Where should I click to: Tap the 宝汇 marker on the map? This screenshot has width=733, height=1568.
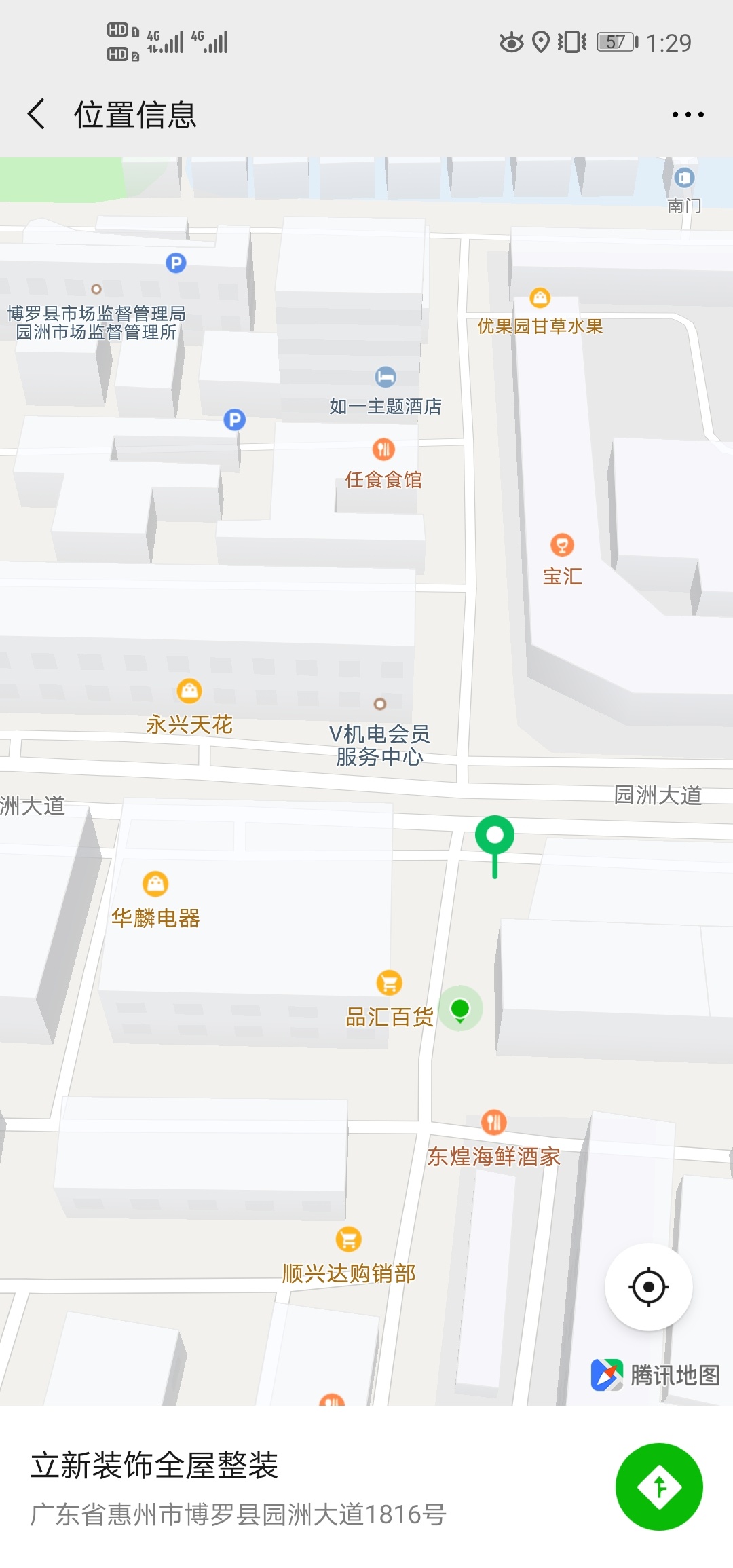click(x=561, y=544)
